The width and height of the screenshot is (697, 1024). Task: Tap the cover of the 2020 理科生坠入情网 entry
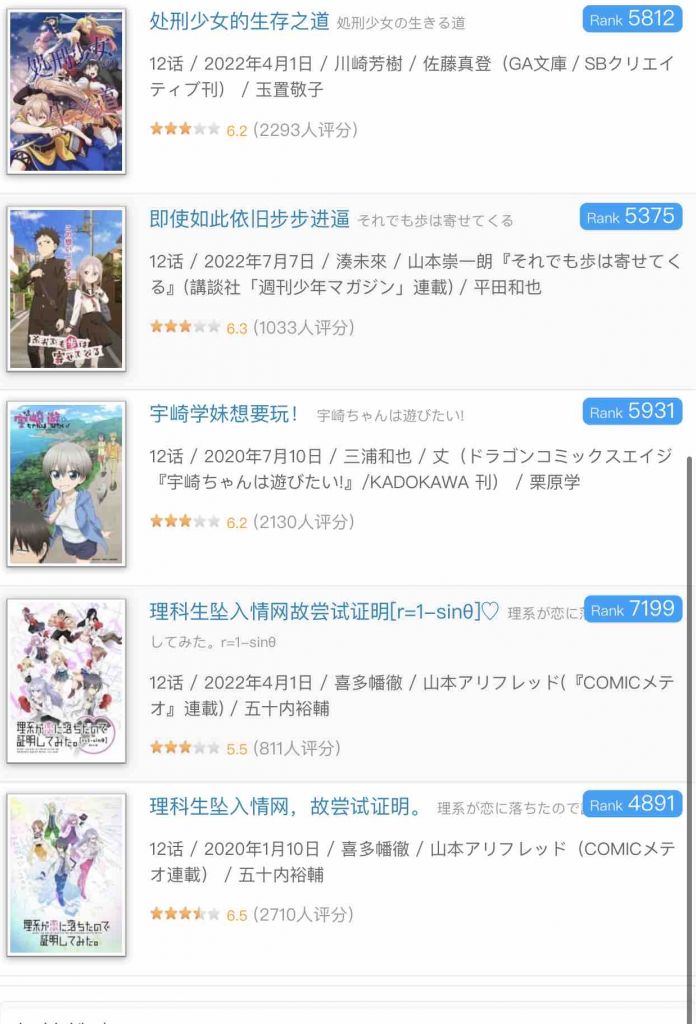pos(66,875)
